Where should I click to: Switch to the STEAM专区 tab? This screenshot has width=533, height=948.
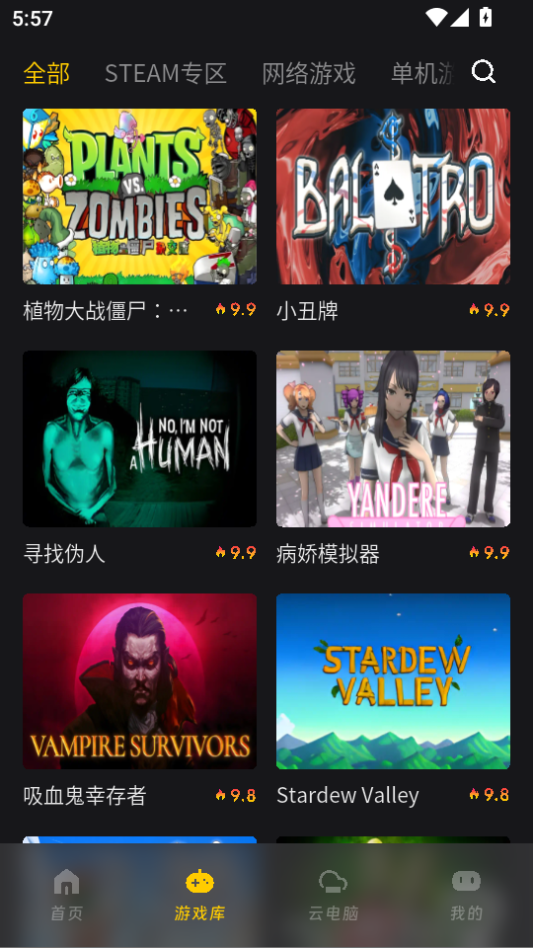166,73
